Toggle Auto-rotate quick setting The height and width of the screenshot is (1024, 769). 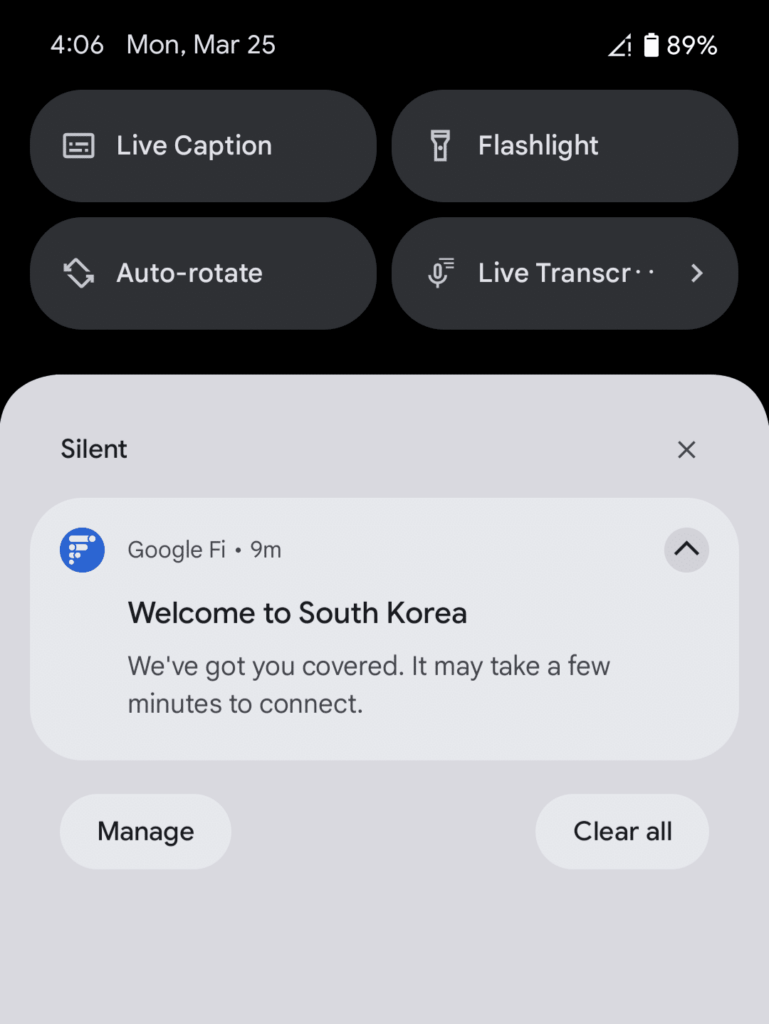[203, 273]
